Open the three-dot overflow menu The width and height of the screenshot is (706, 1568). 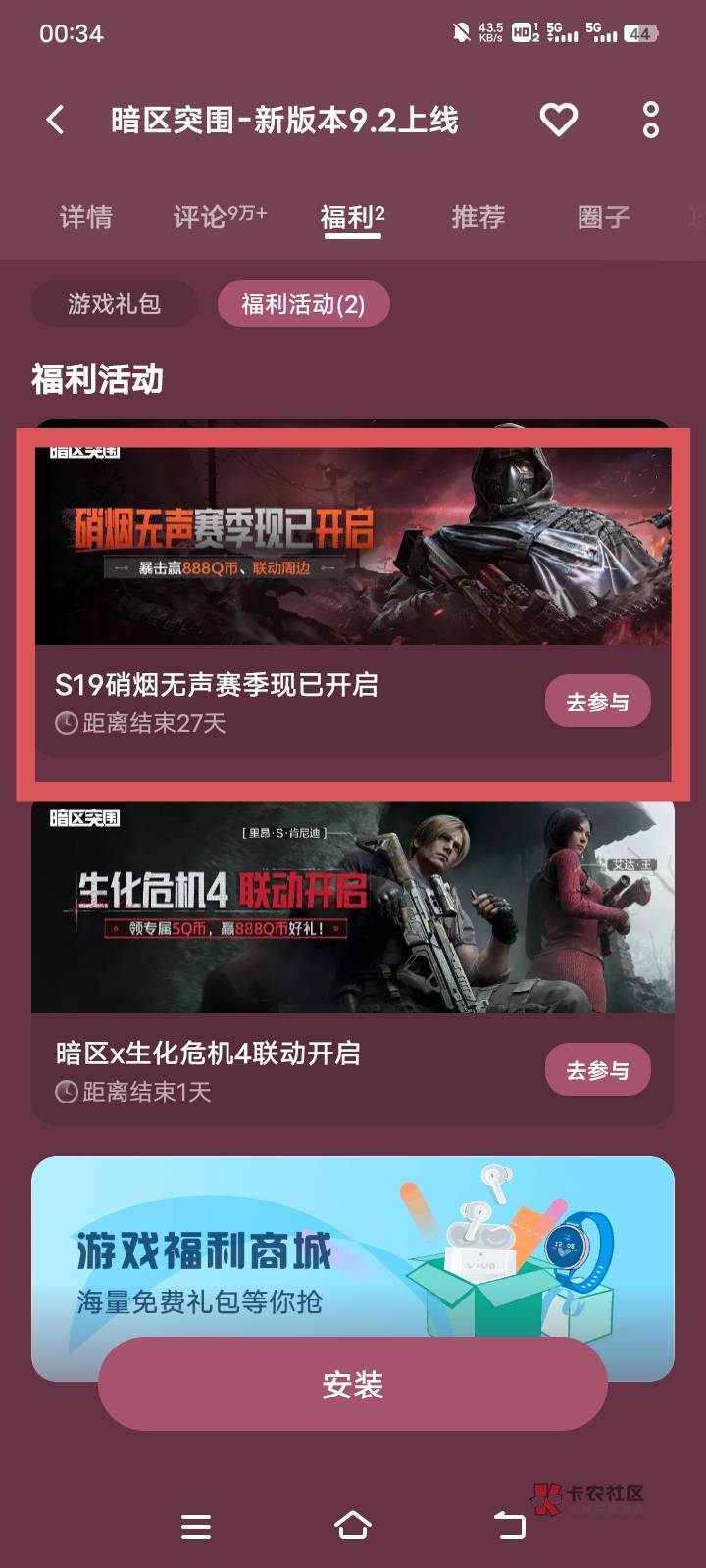651,120
